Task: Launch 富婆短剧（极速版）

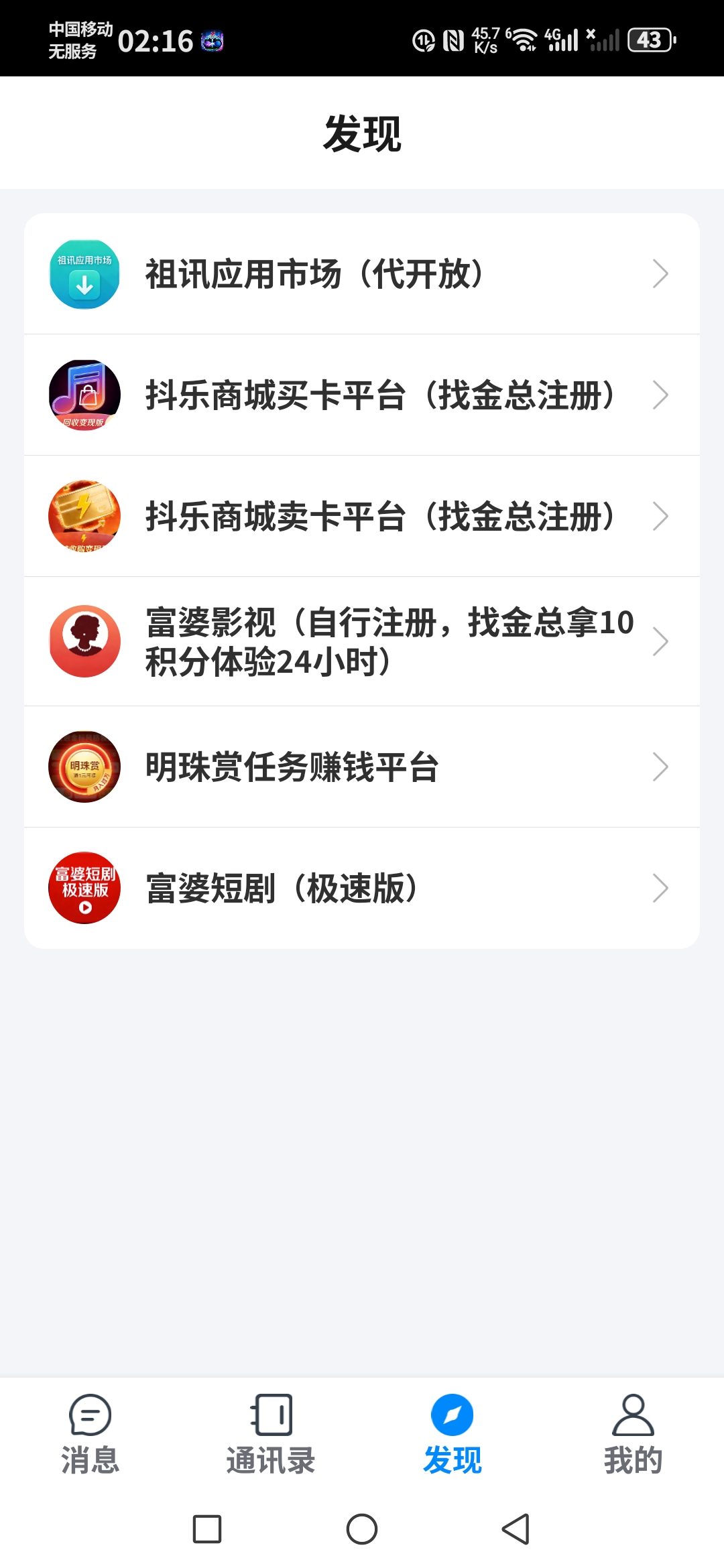Action: (362, 889)
